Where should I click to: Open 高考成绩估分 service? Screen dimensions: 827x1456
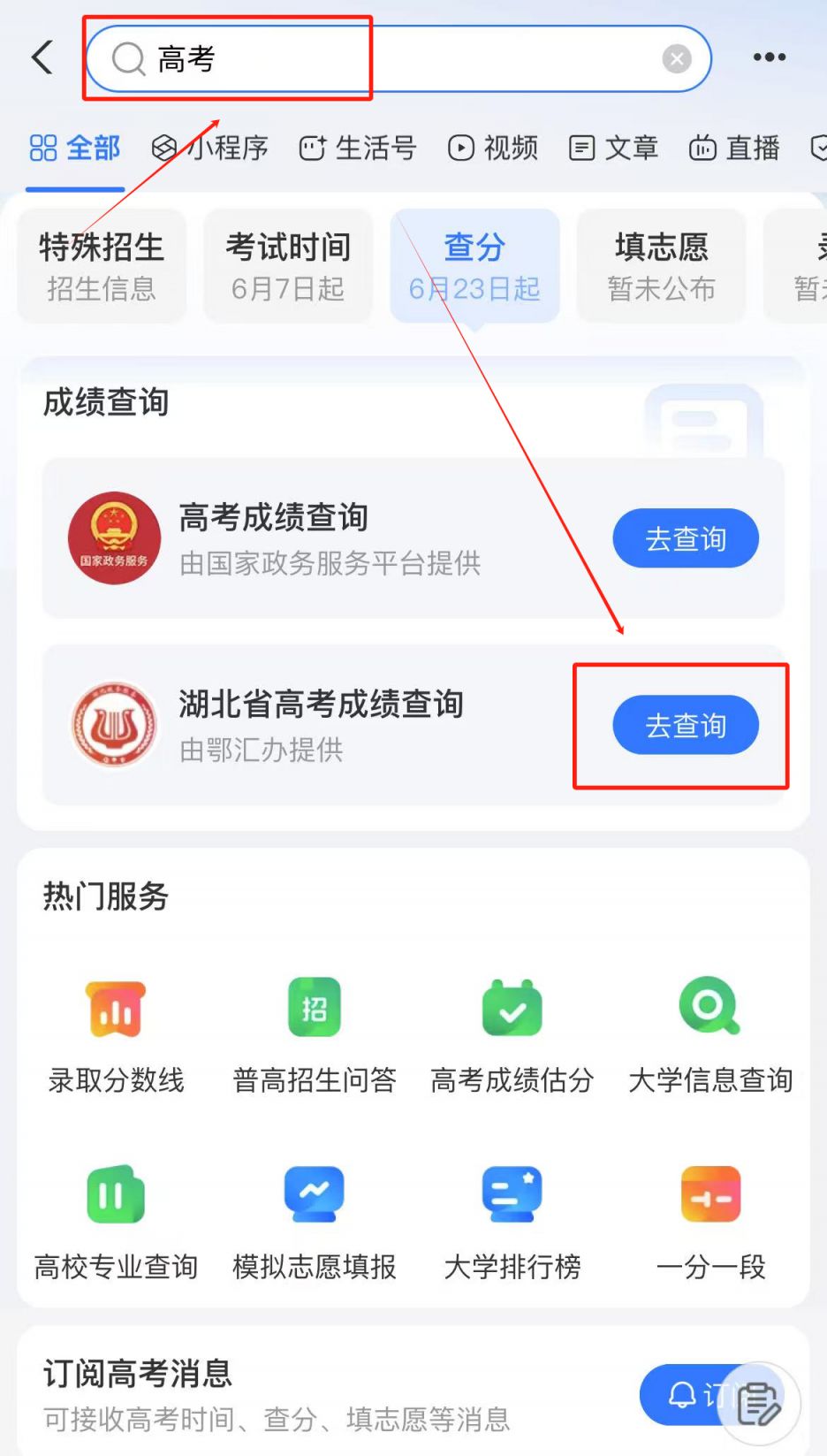pos(512,1036)
